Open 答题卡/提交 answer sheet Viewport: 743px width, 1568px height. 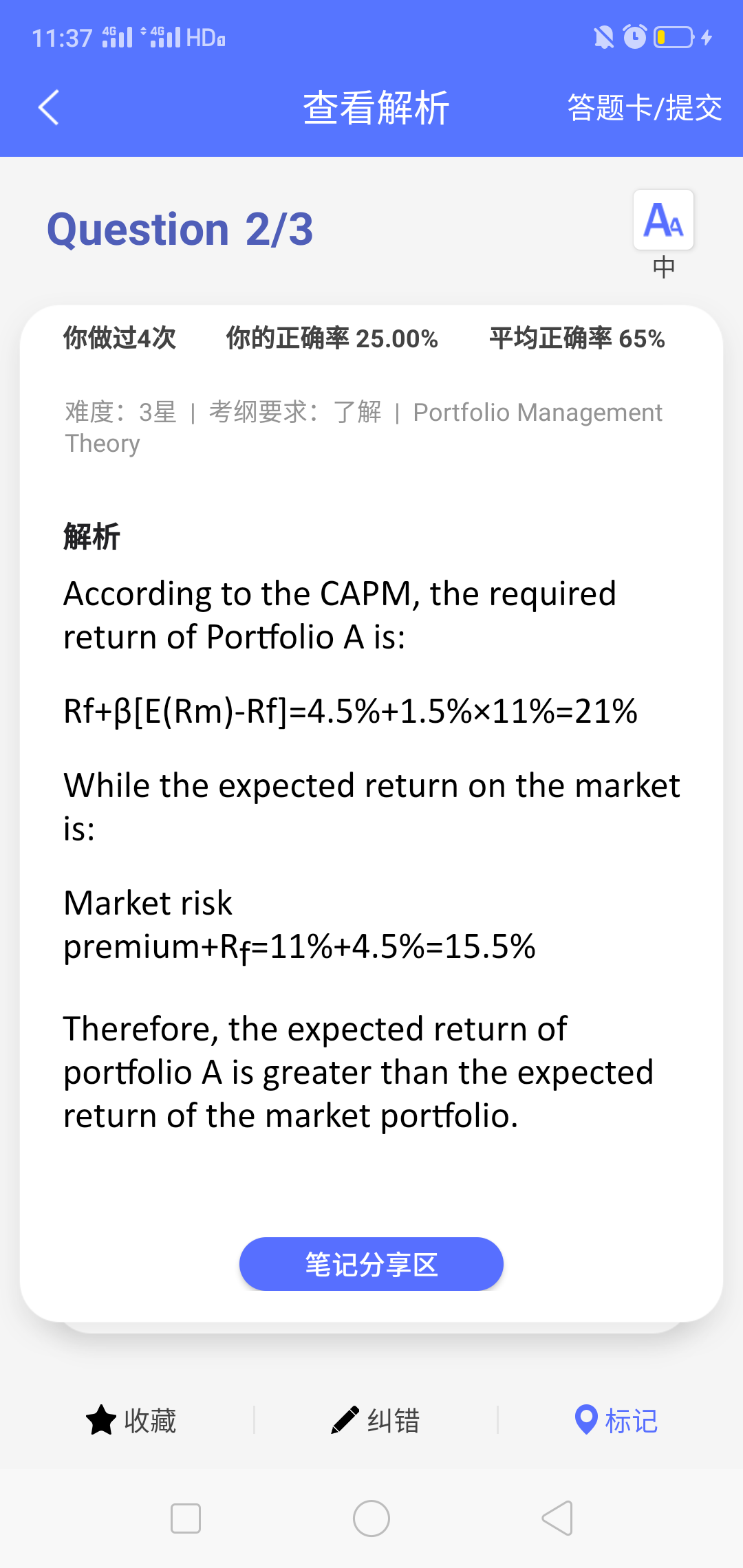coord(644,108)
